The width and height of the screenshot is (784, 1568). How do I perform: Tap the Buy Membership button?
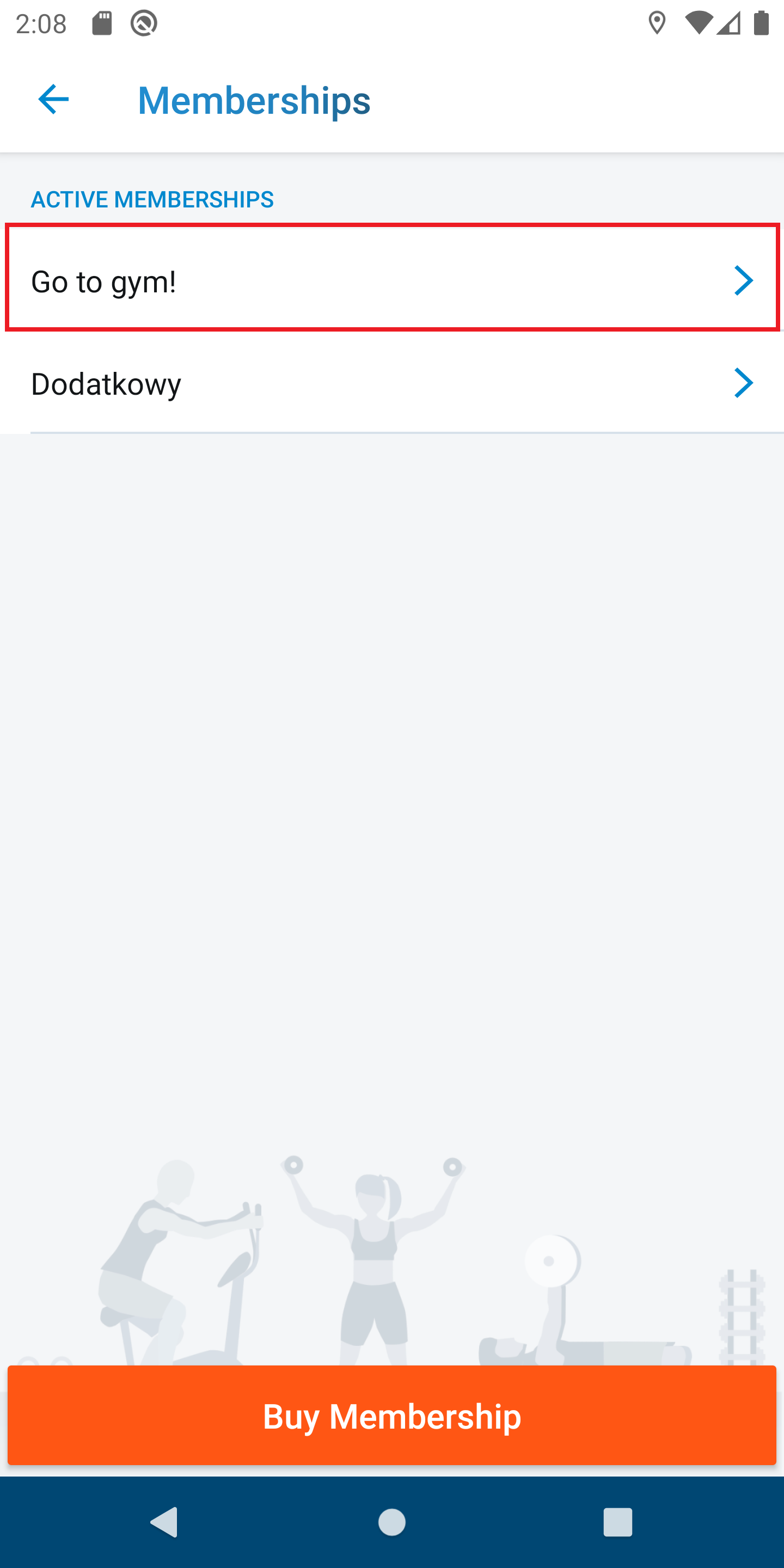coord(392,1416)
